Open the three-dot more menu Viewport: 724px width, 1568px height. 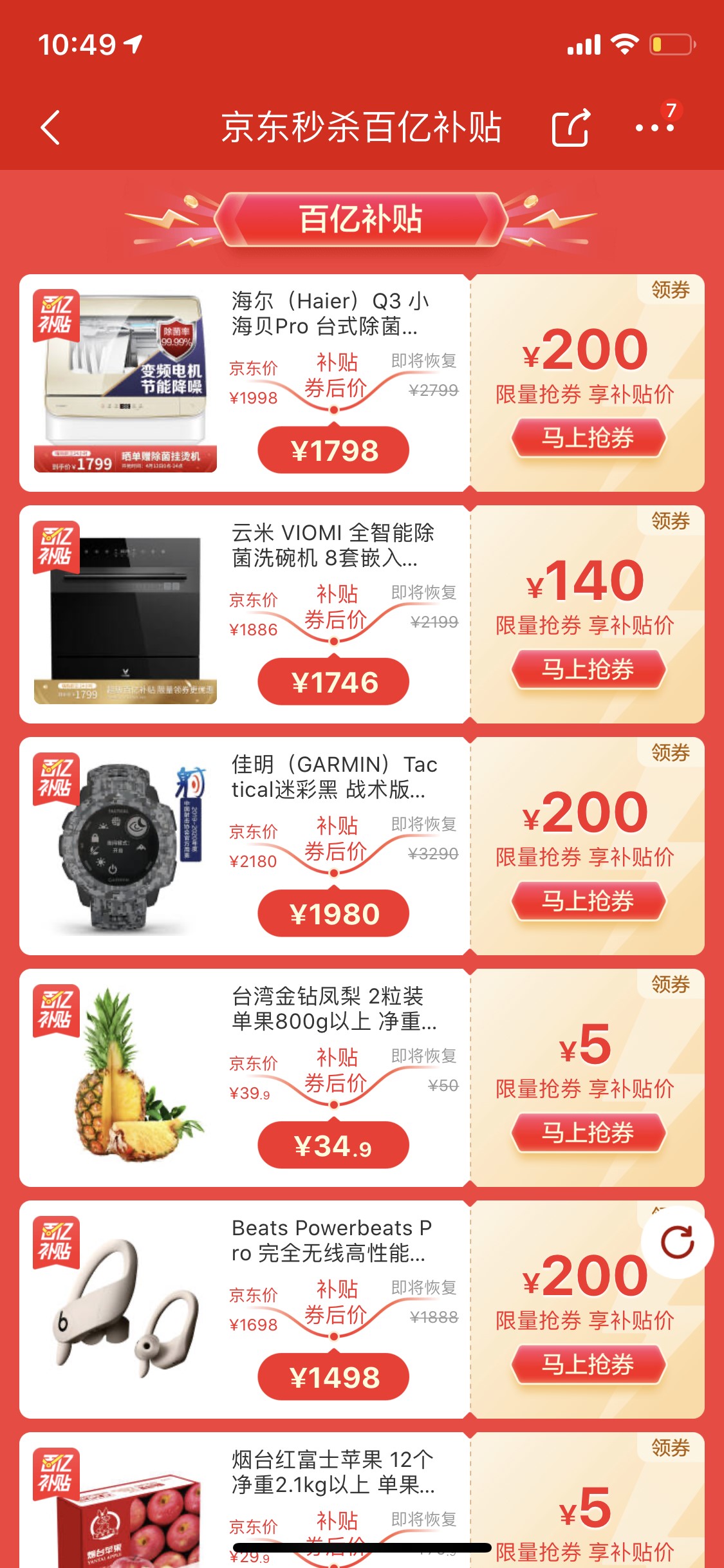(654, 127)
